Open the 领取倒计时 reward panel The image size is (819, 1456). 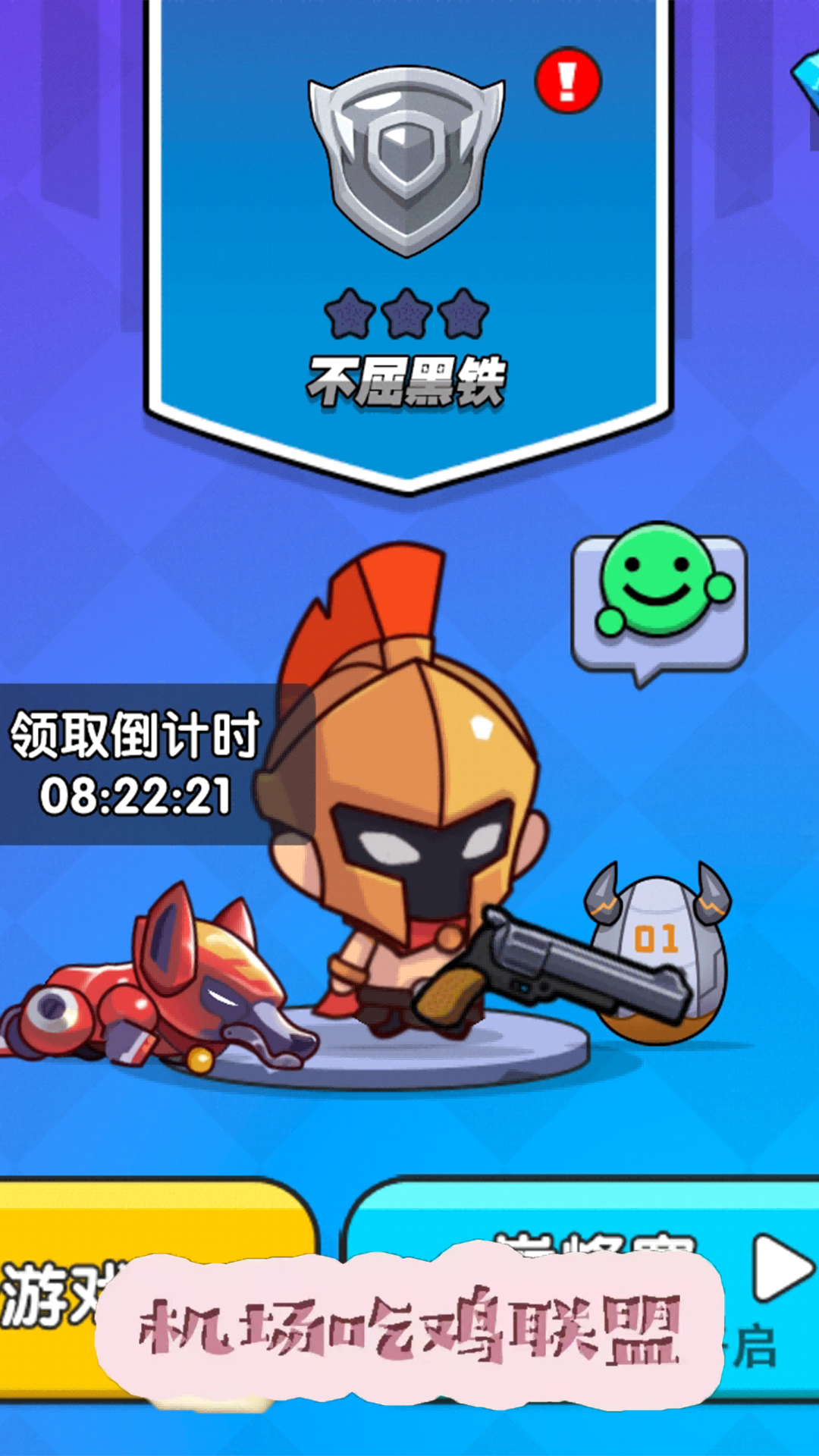point(136,764)
